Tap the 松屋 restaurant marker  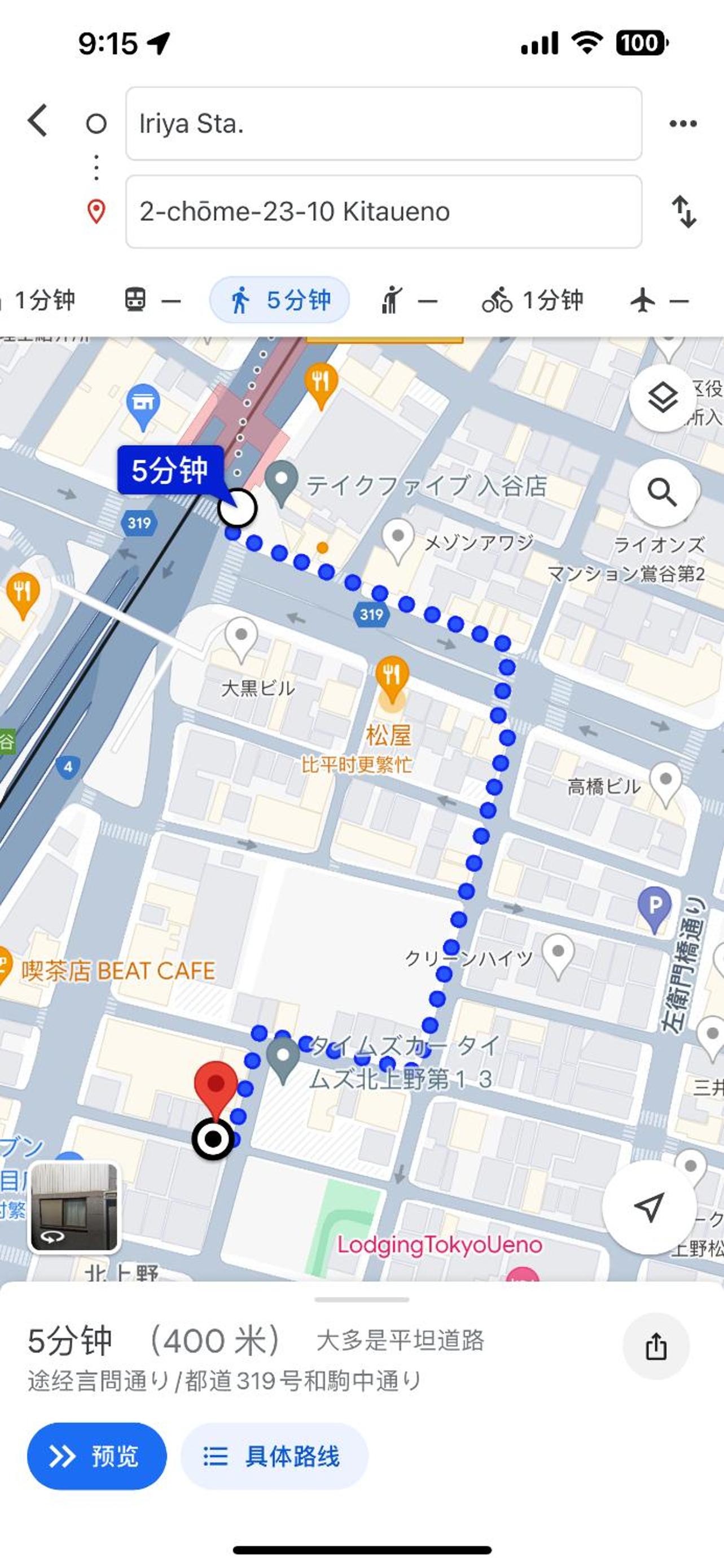(x=391, y=677)
